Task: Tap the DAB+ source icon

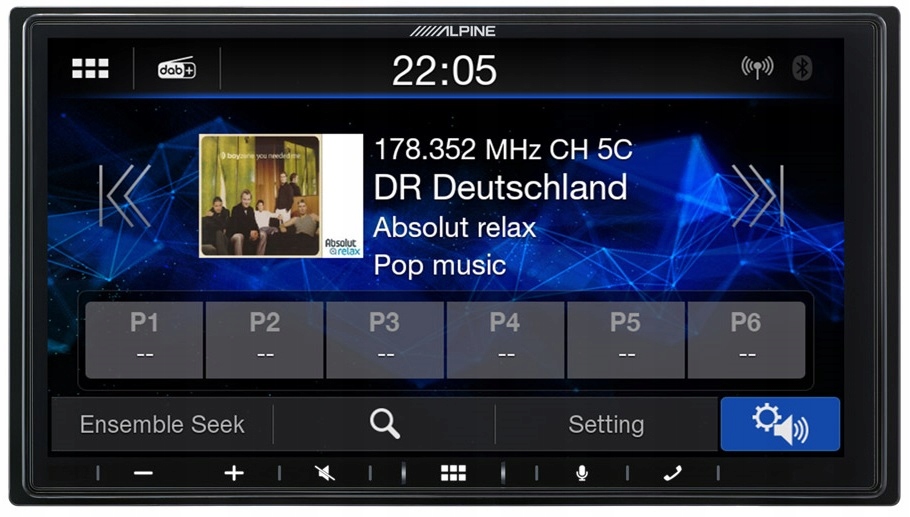Action: (176, 69)
